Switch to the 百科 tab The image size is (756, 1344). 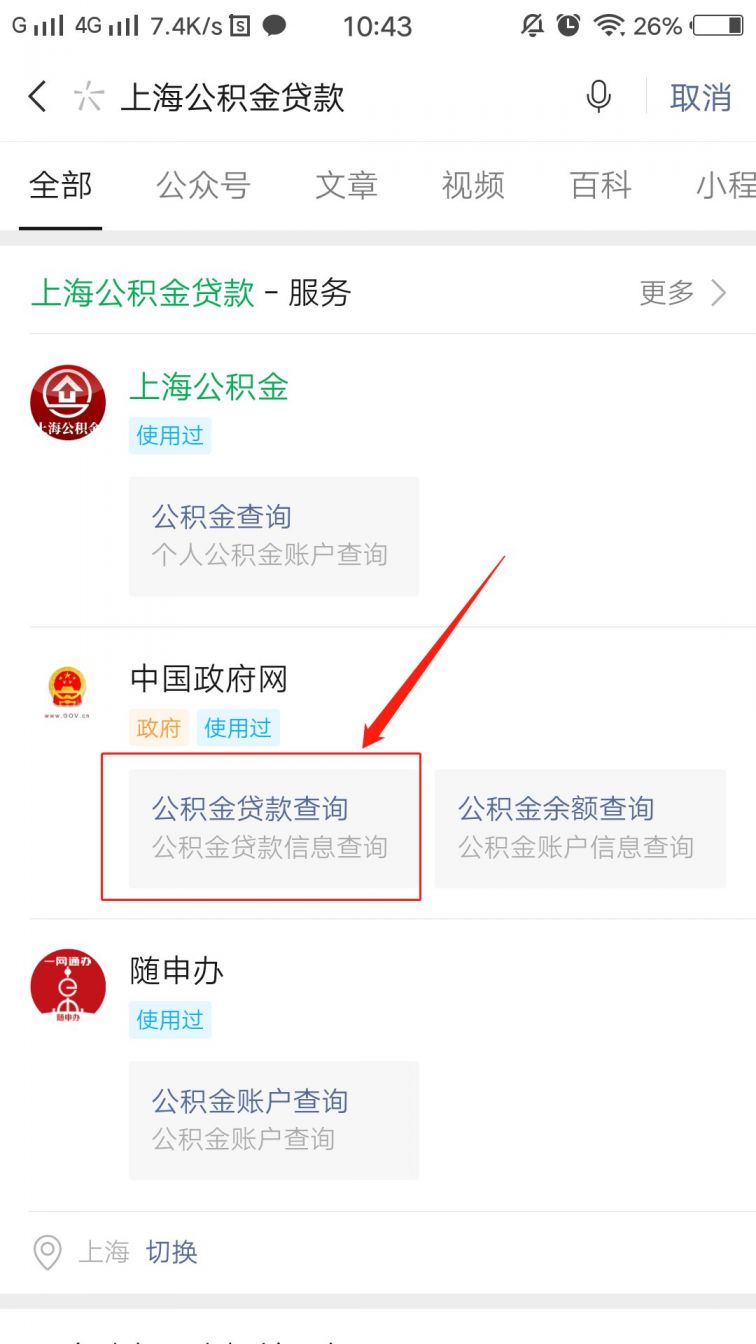click(600, 185)
